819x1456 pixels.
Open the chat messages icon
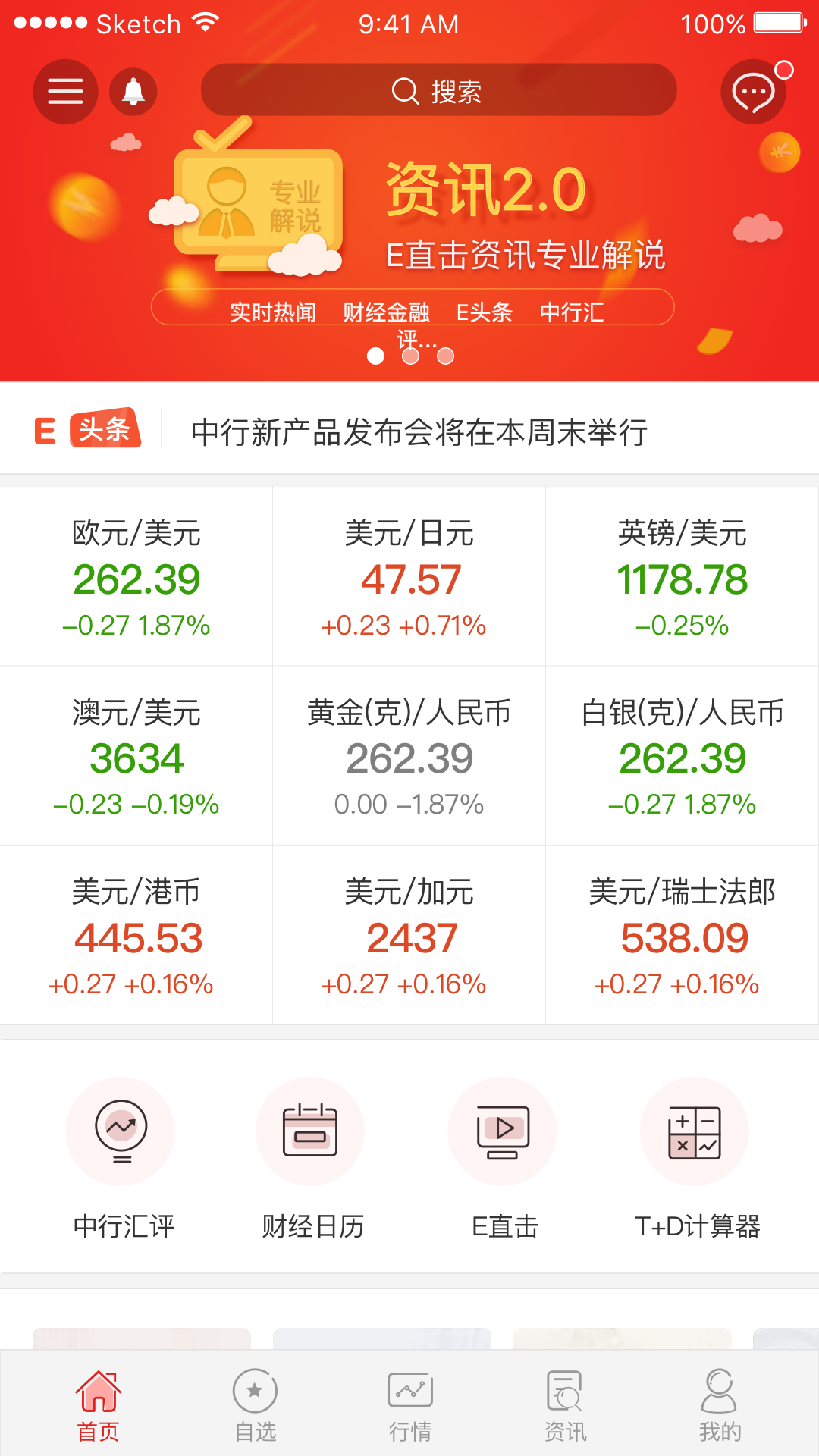click(x=753, y=93)
